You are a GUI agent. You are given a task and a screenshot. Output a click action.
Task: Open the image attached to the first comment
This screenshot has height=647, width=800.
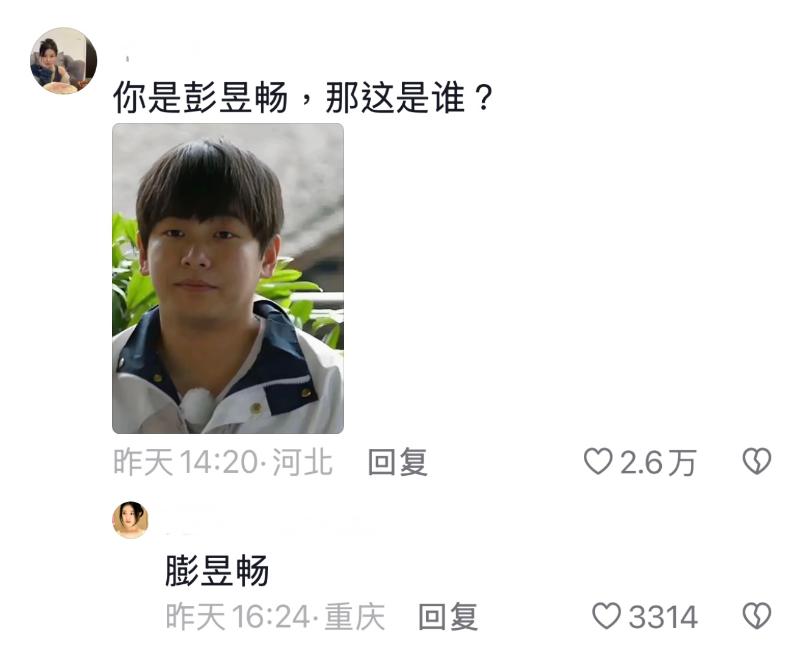pyautogui.click(x=227, y=278)
